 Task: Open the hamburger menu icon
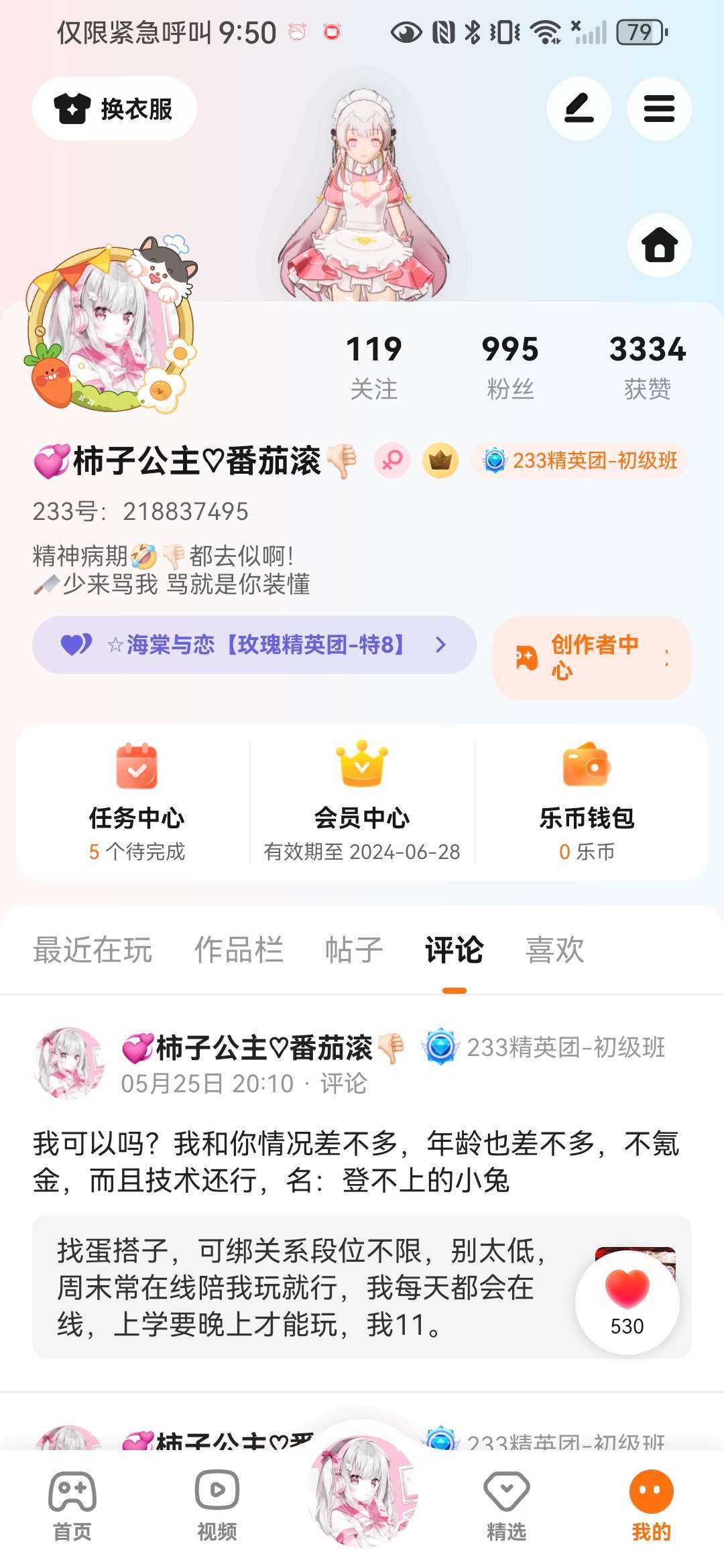pos(659,109)
